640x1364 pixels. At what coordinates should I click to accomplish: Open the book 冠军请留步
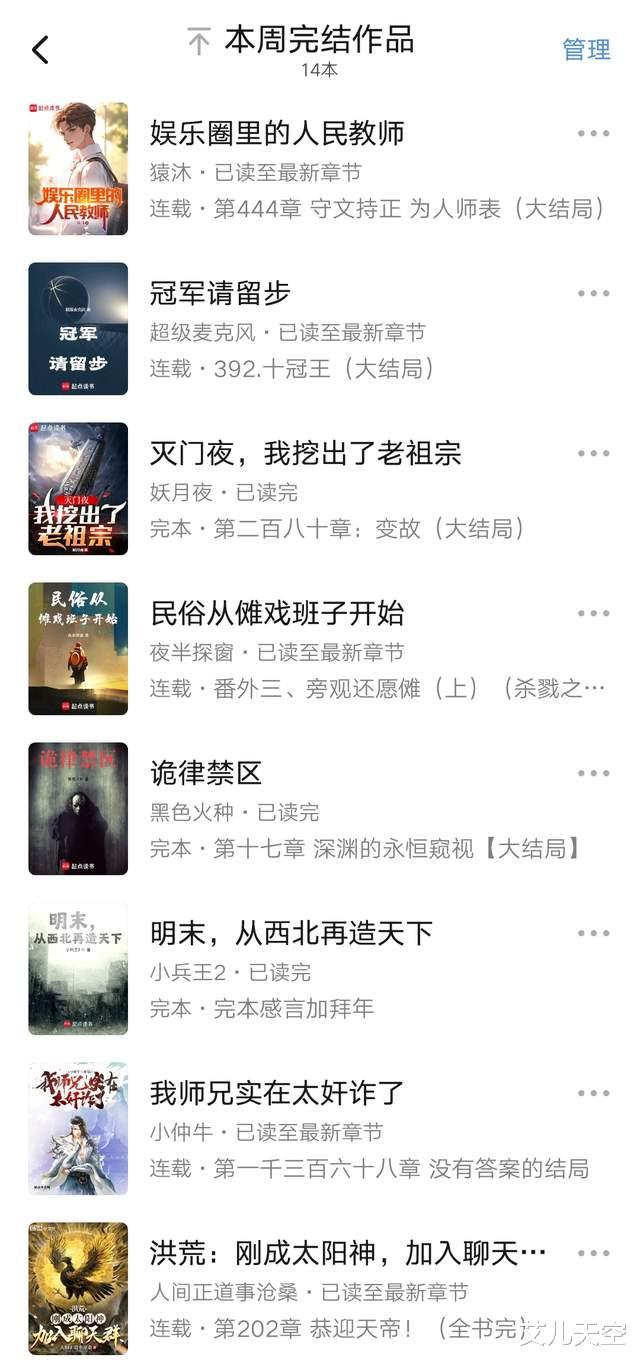220,293
